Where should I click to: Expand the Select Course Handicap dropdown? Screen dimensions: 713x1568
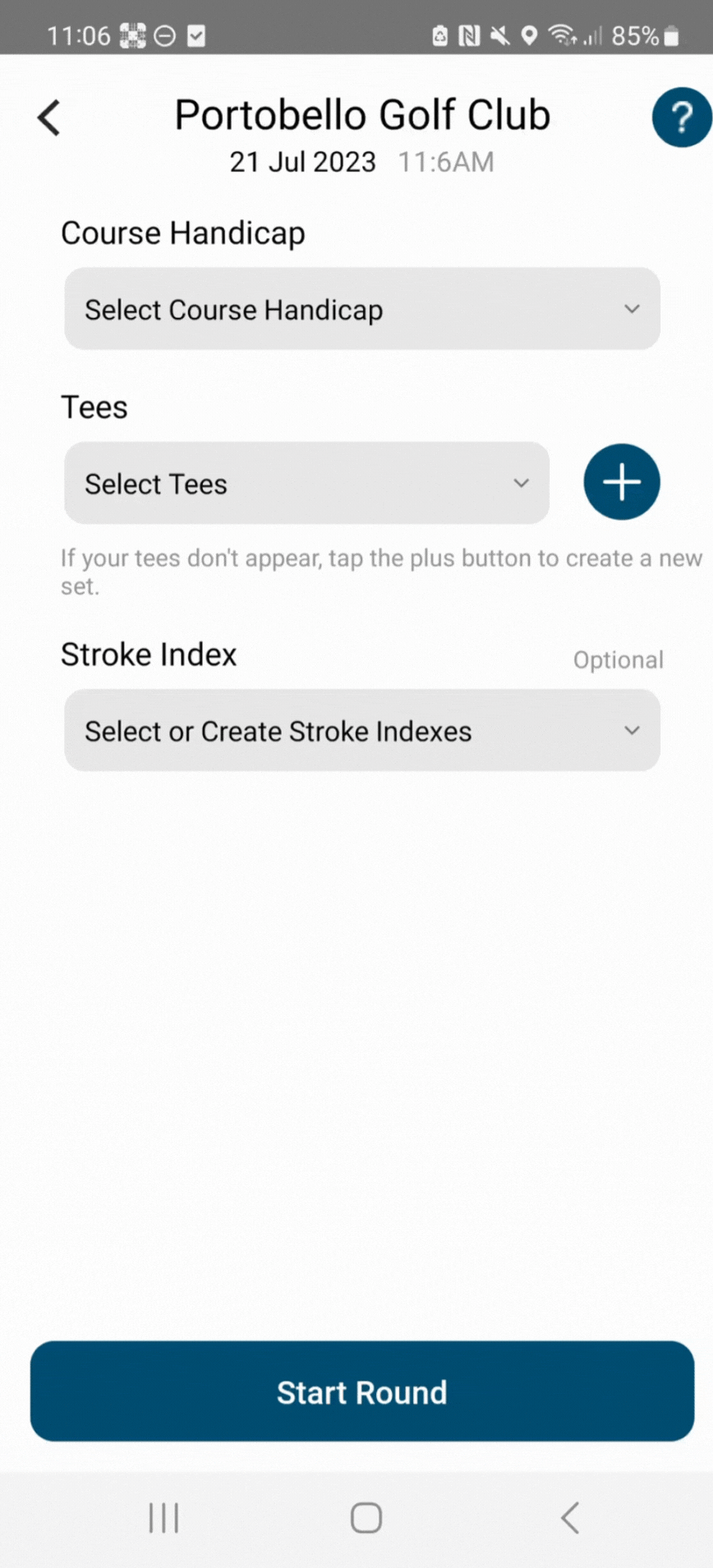(361, 310)
